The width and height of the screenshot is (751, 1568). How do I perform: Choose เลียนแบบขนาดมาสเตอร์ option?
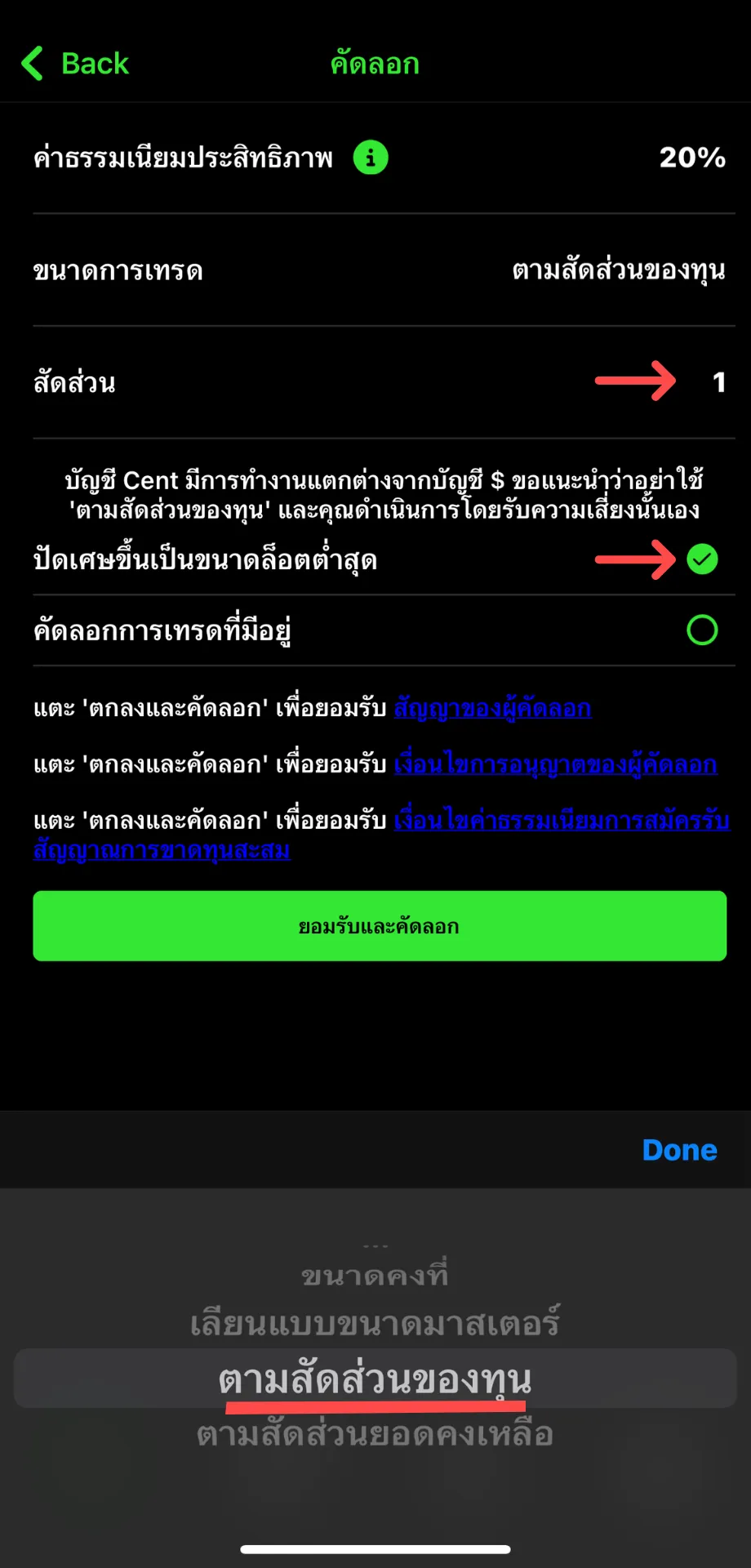(375, 1323)
